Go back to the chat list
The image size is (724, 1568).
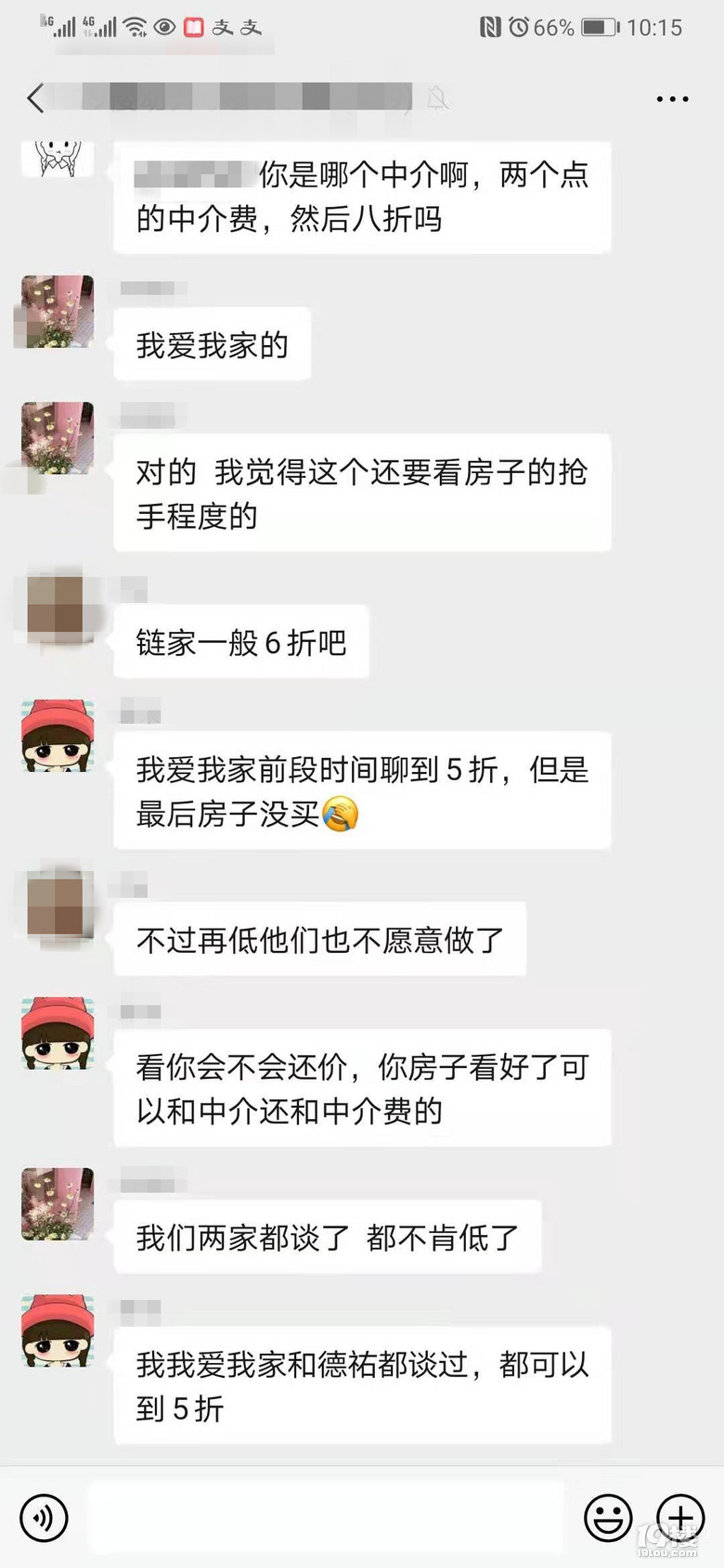click(x=35, y=98)
